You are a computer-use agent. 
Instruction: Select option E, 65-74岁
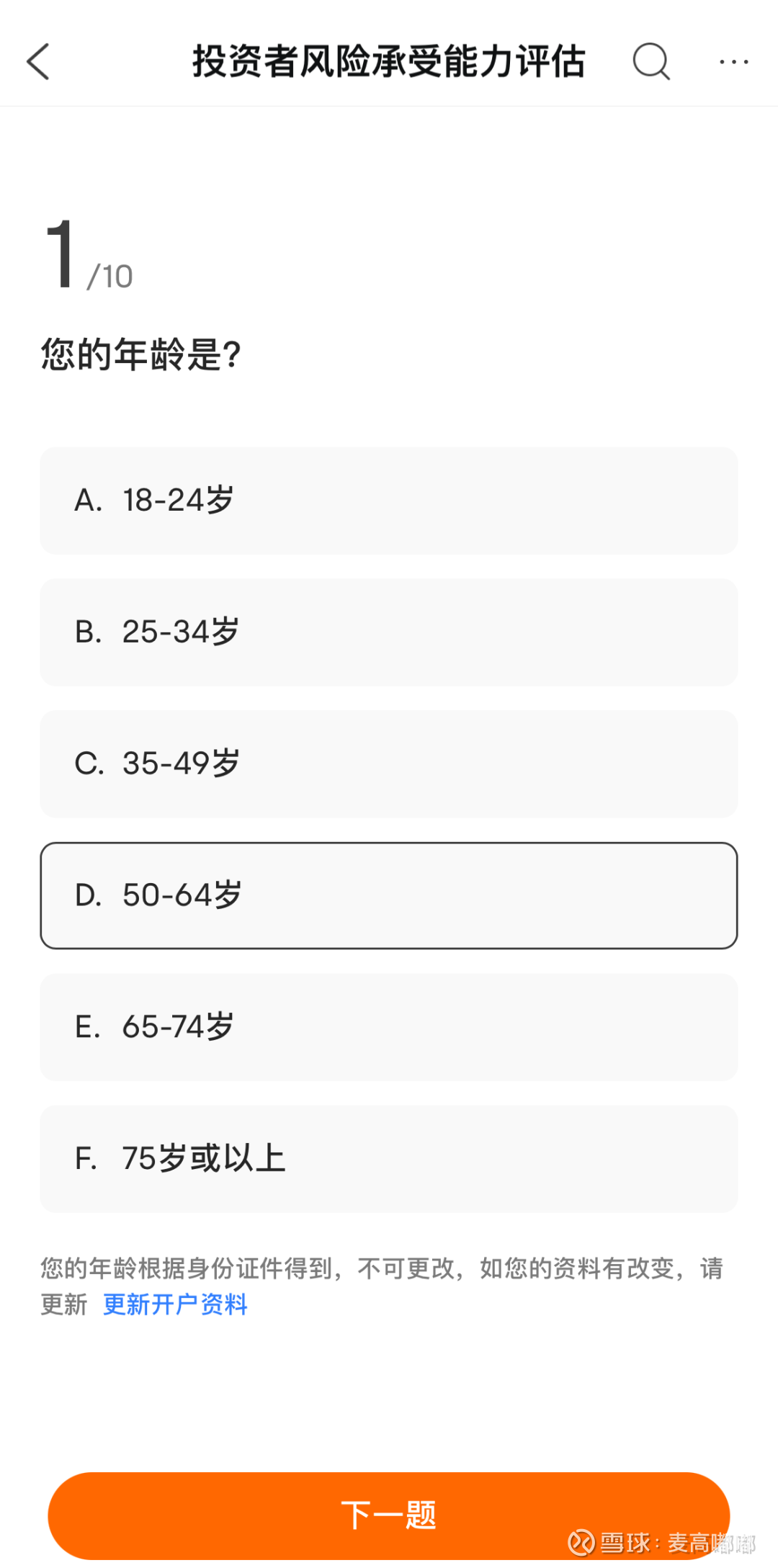click(x=389, y=1027)
